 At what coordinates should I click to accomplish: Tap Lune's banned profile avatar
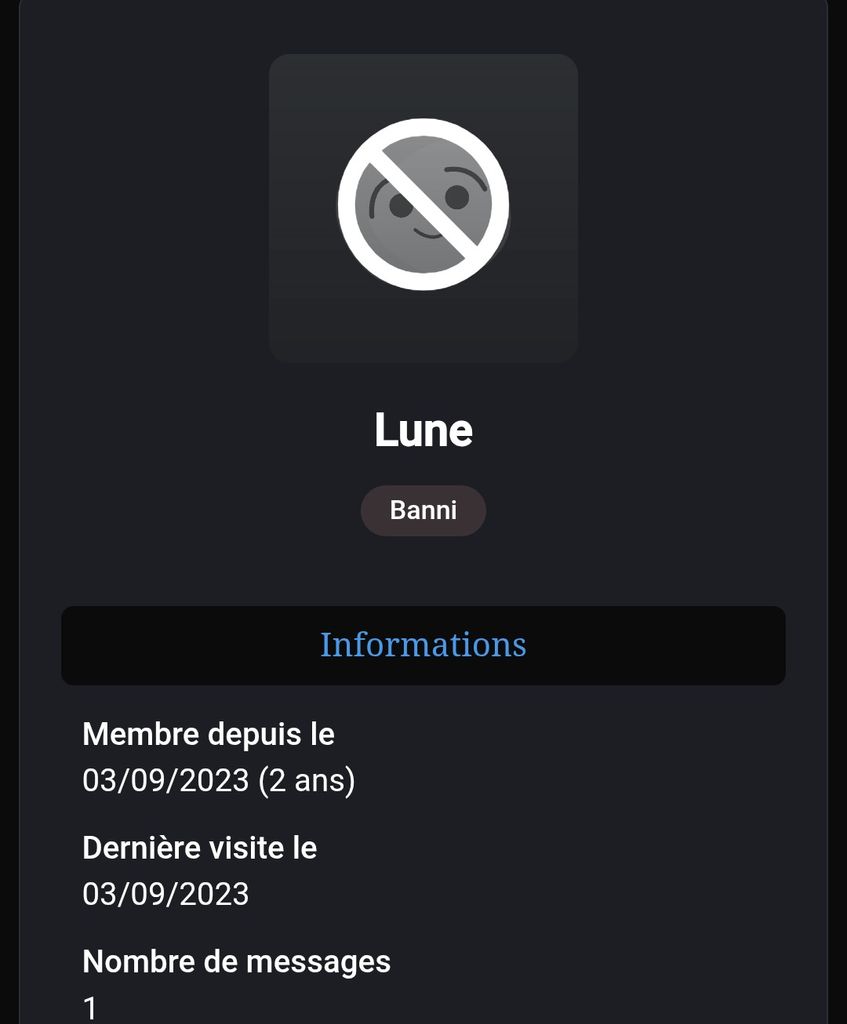coord(423,207)
